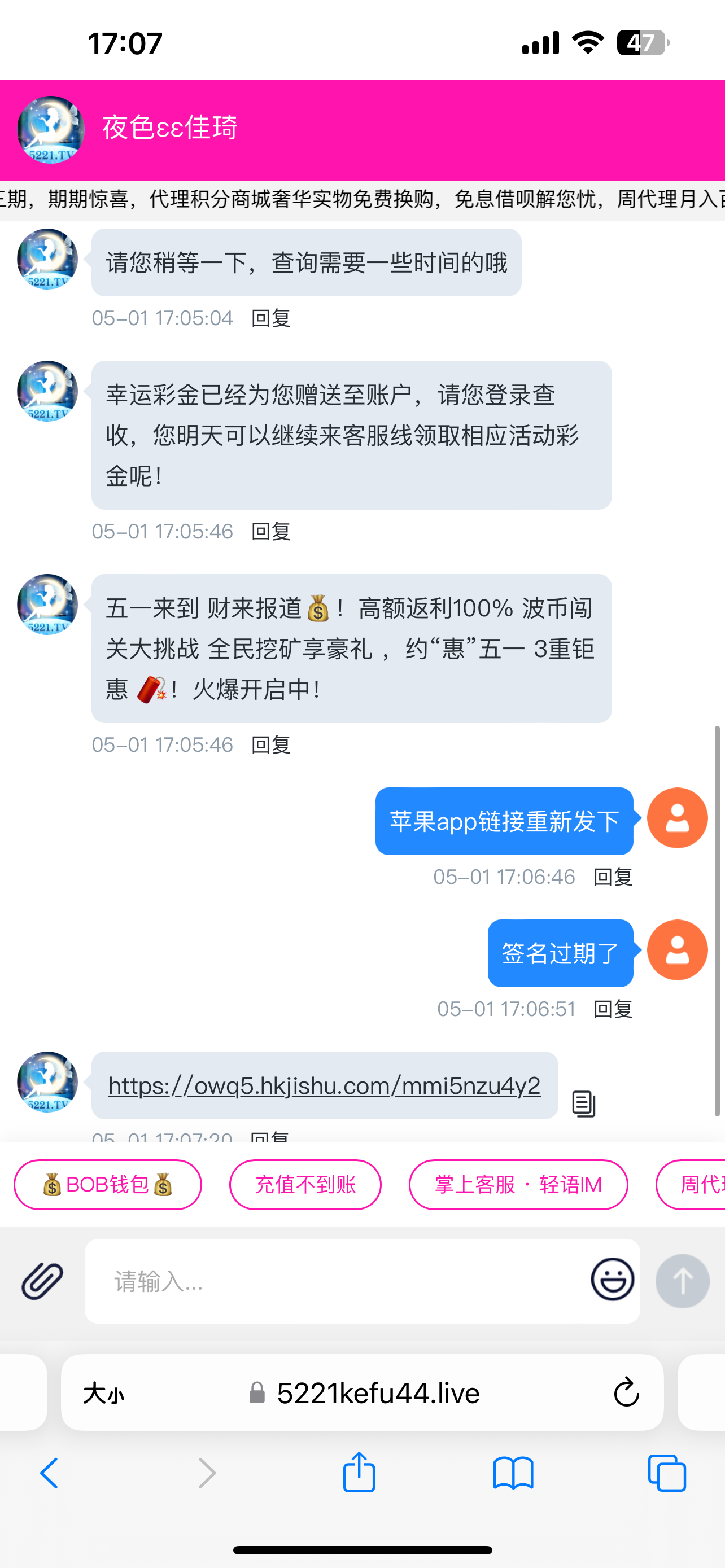Select the 充值不到账 quick chip

coord(305,1185)
